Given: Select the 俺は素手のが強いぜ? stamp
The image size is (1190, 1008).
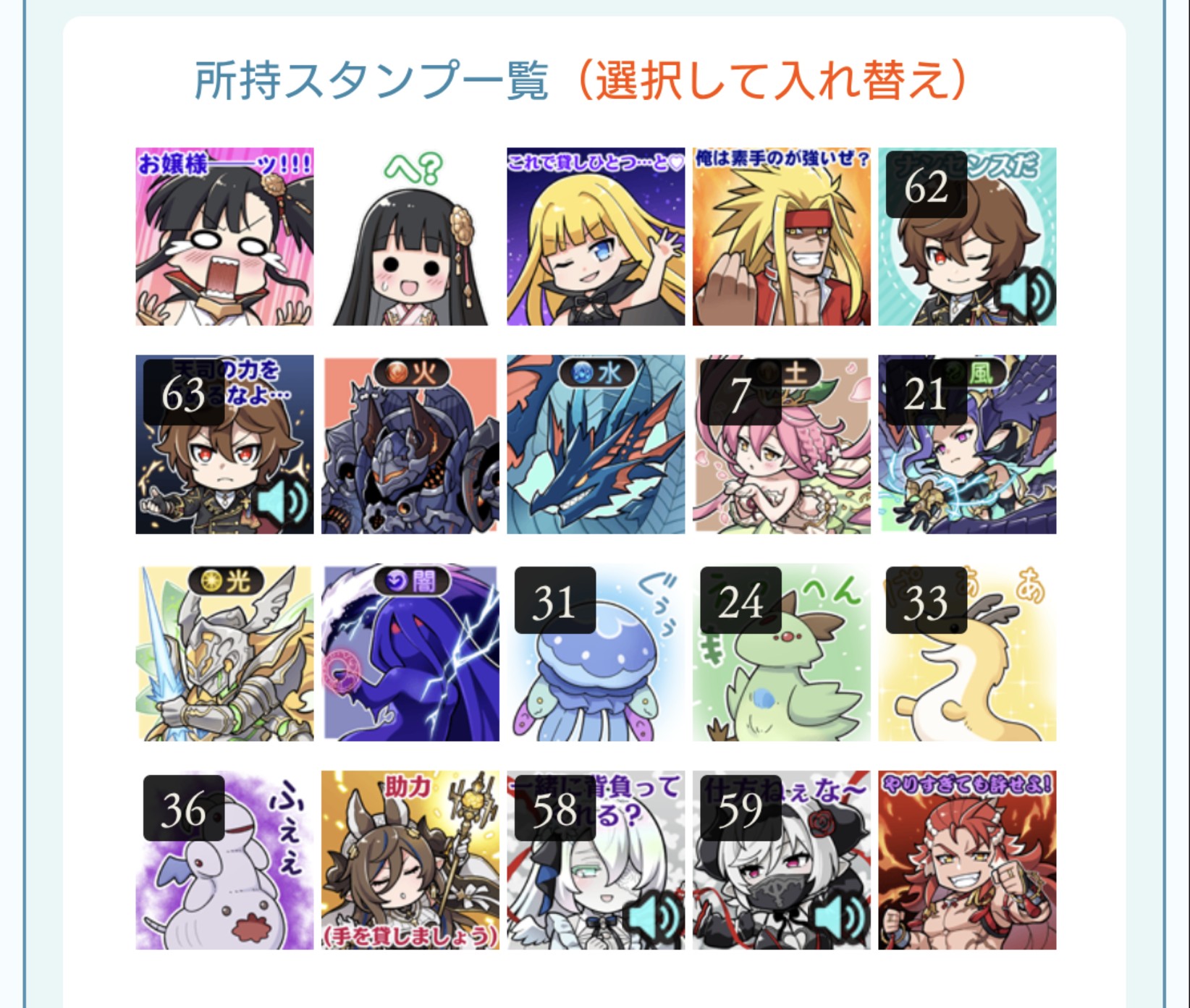Looking at the screenshot, I should pos(782,237).
